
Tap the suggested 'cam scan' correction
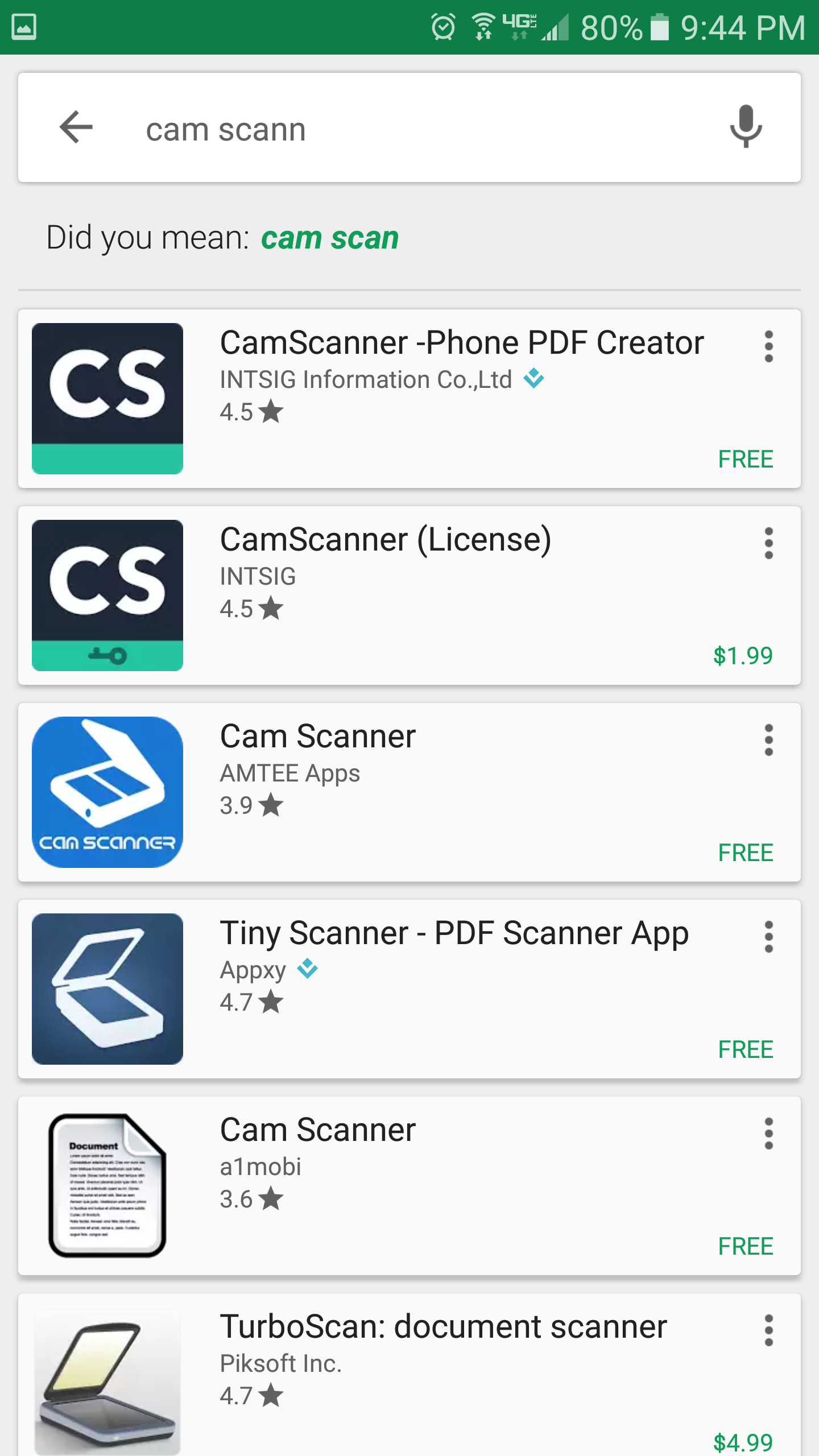click(330, 237)
